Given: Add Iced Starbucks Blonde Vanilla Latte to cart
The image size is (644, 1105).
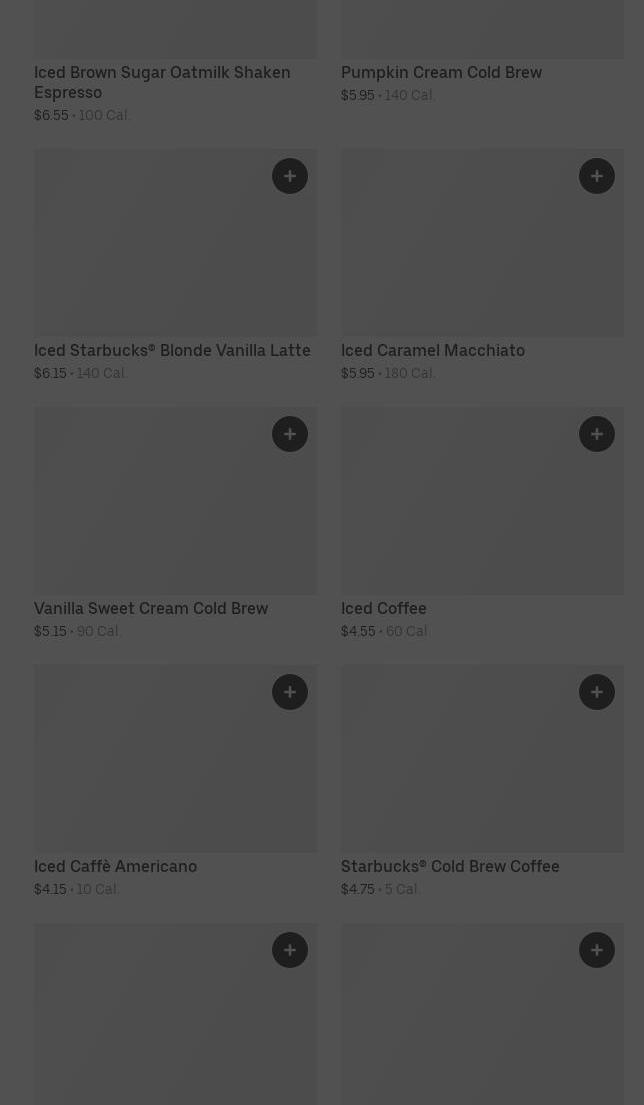Looking at the screenshot, I should [x=290, y=175].
